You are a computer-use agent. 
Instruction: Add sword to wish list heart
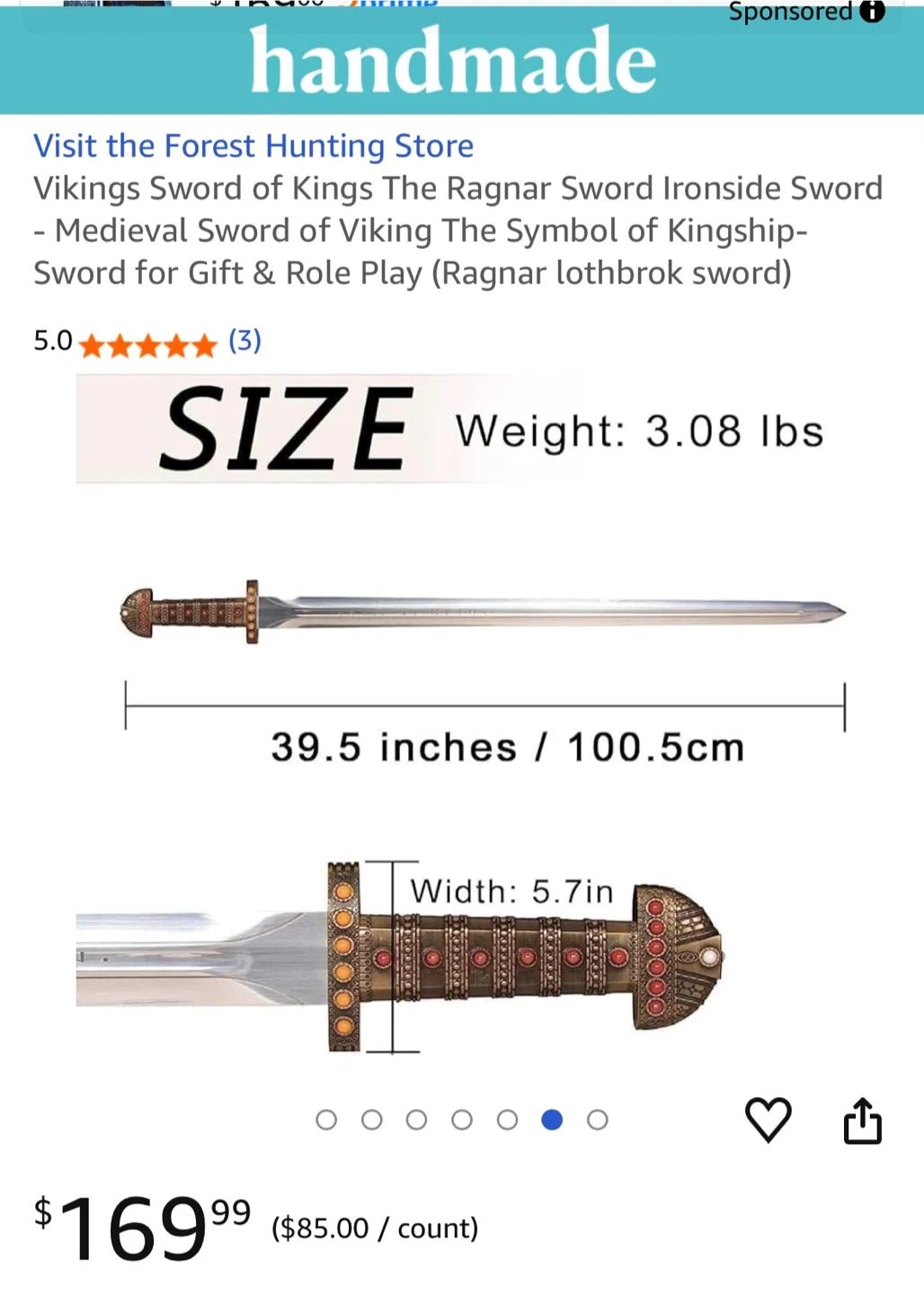[x=768, y=1120]
